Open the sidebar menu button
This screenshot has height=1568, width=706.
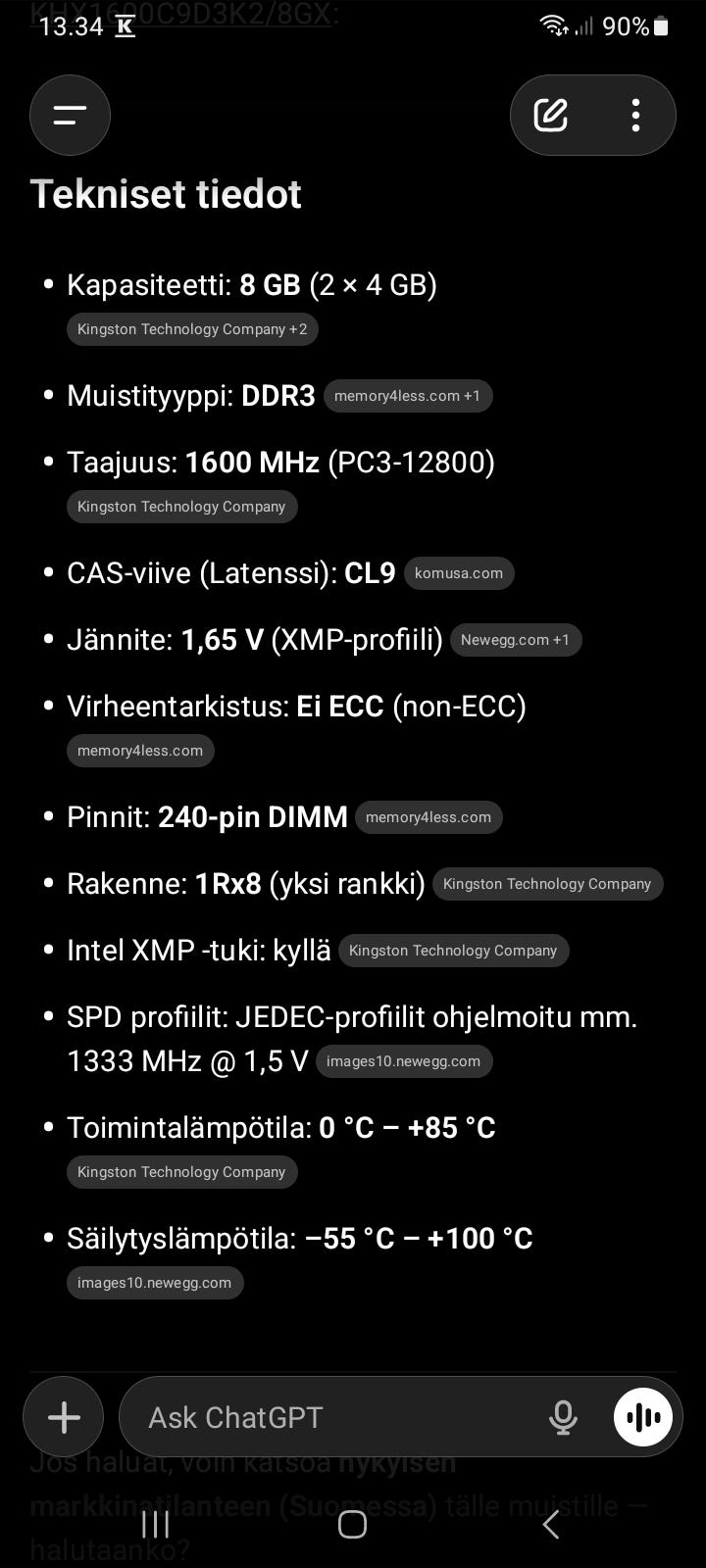[x=70, y=116]
